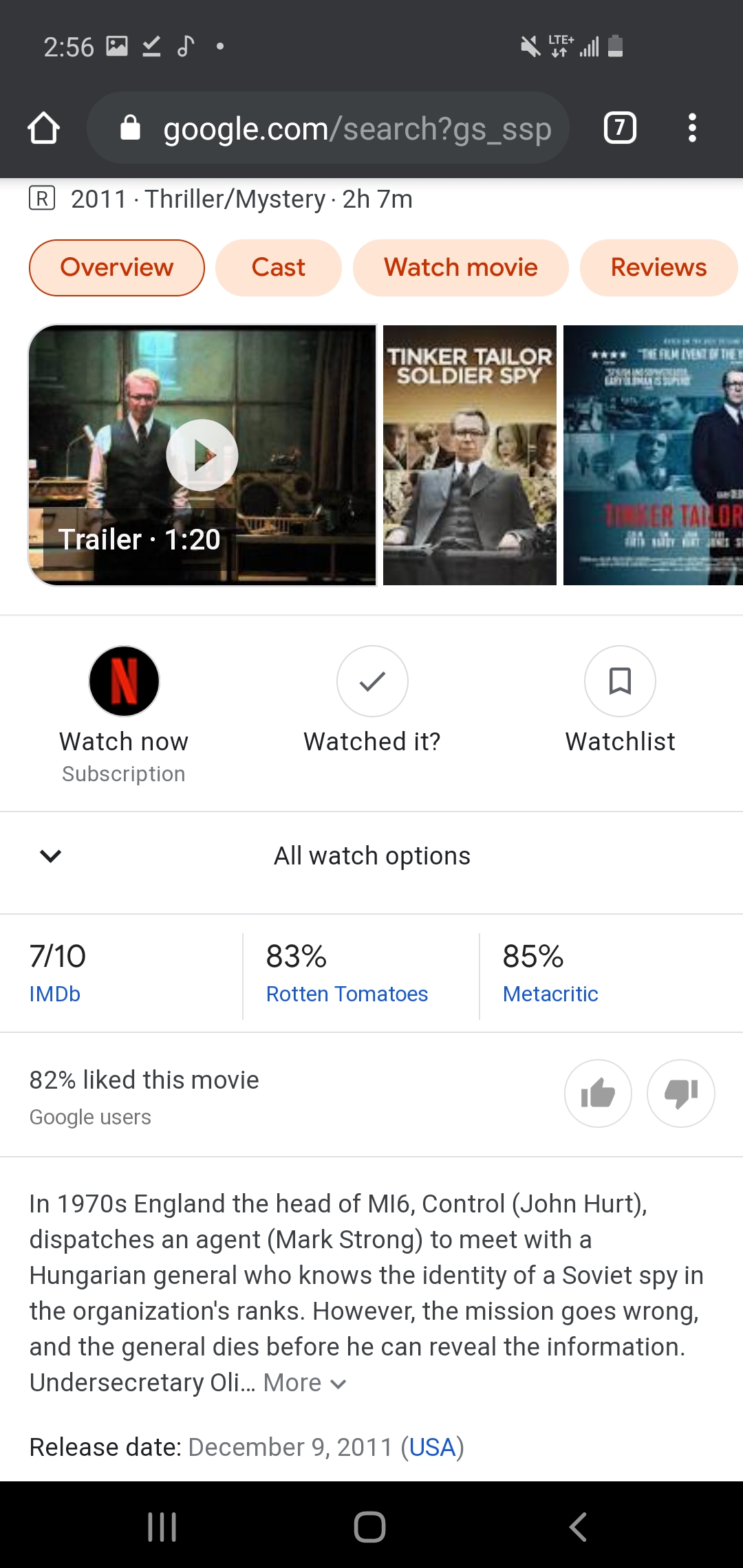Screen dimensions: 743x1568
Task: Open the IMDb rating link
Action: (55, 994)
